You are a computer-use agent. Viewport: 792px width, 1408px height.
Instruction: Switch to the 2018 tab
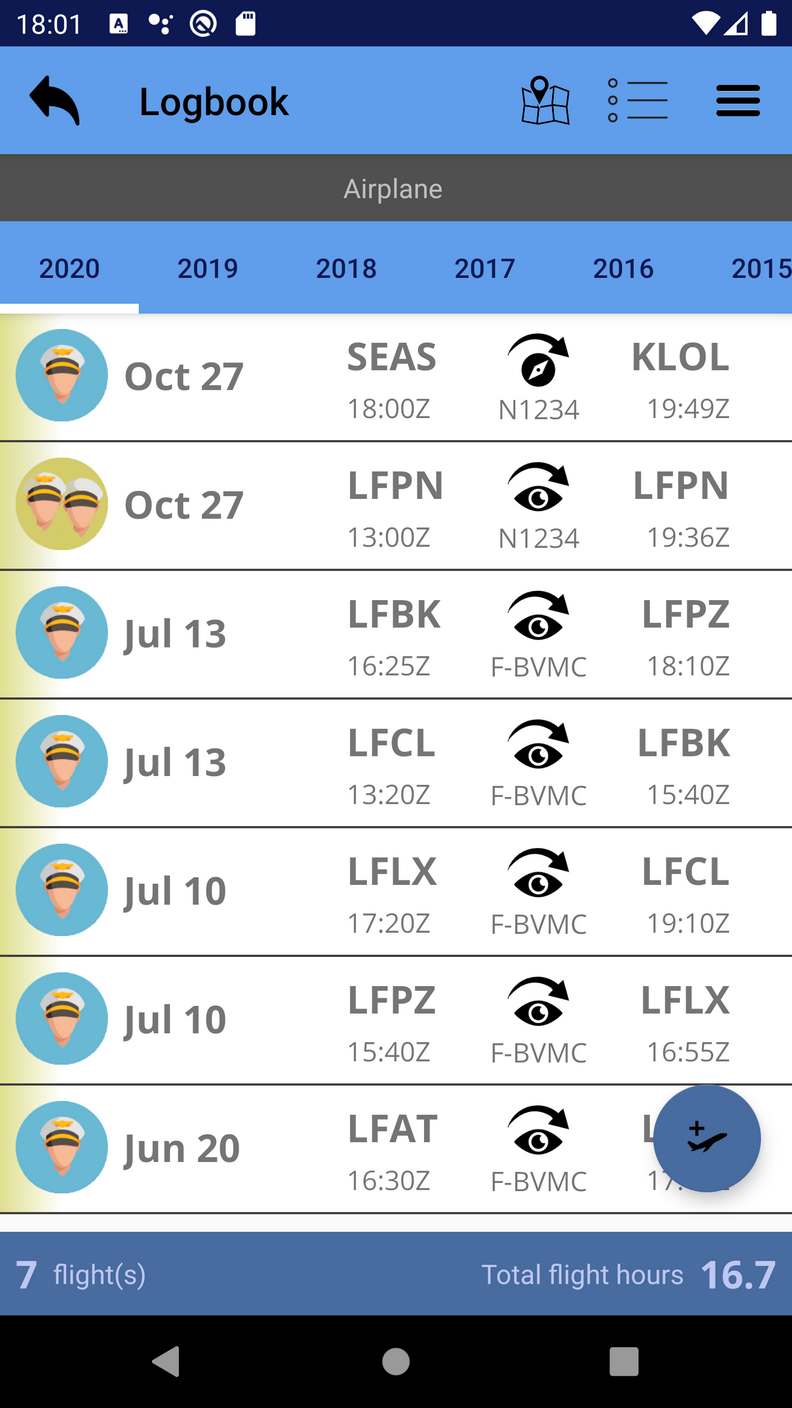(x=346, y=268)
